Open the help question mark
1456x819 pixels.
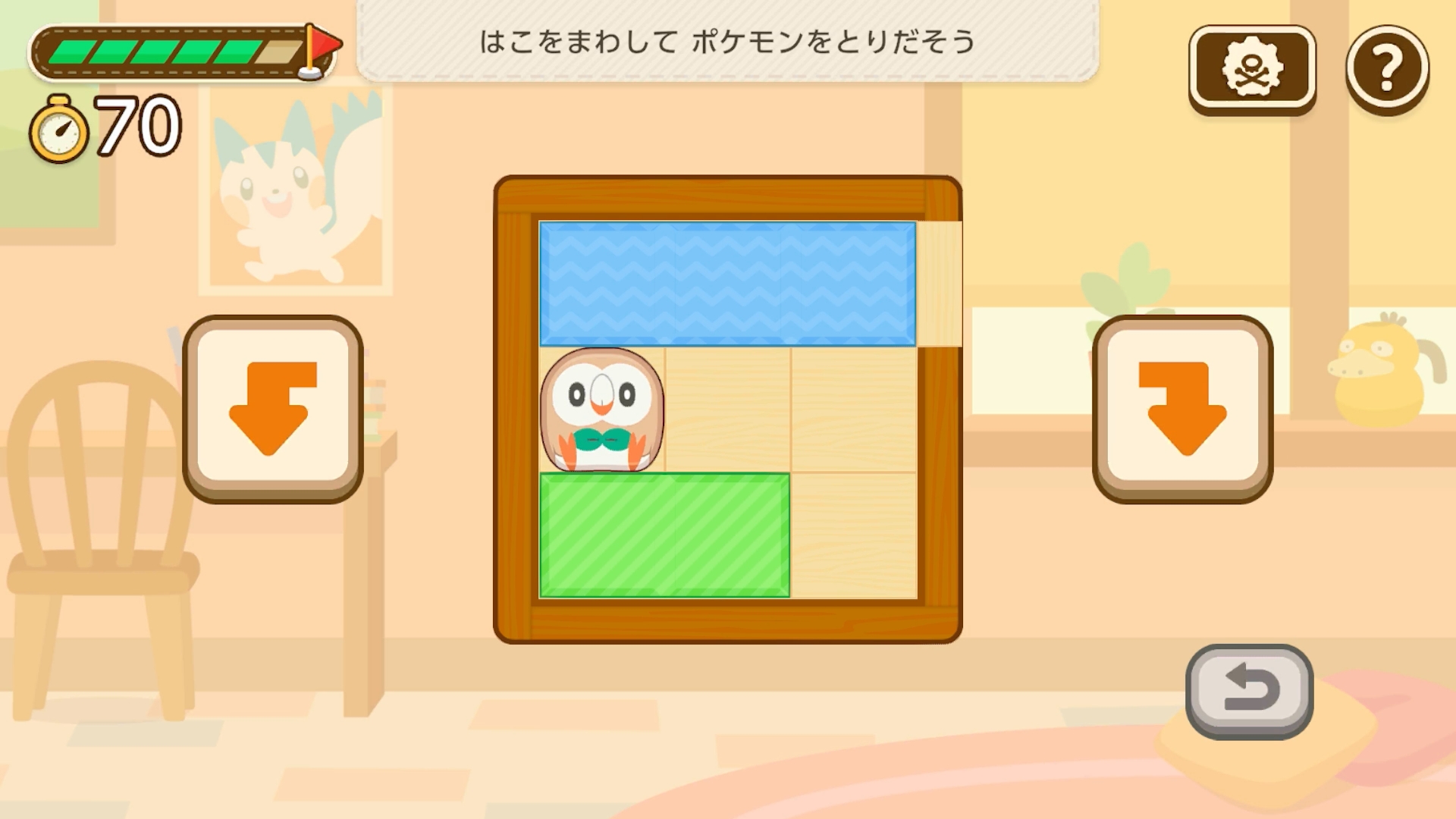[x=1387, y=69]
